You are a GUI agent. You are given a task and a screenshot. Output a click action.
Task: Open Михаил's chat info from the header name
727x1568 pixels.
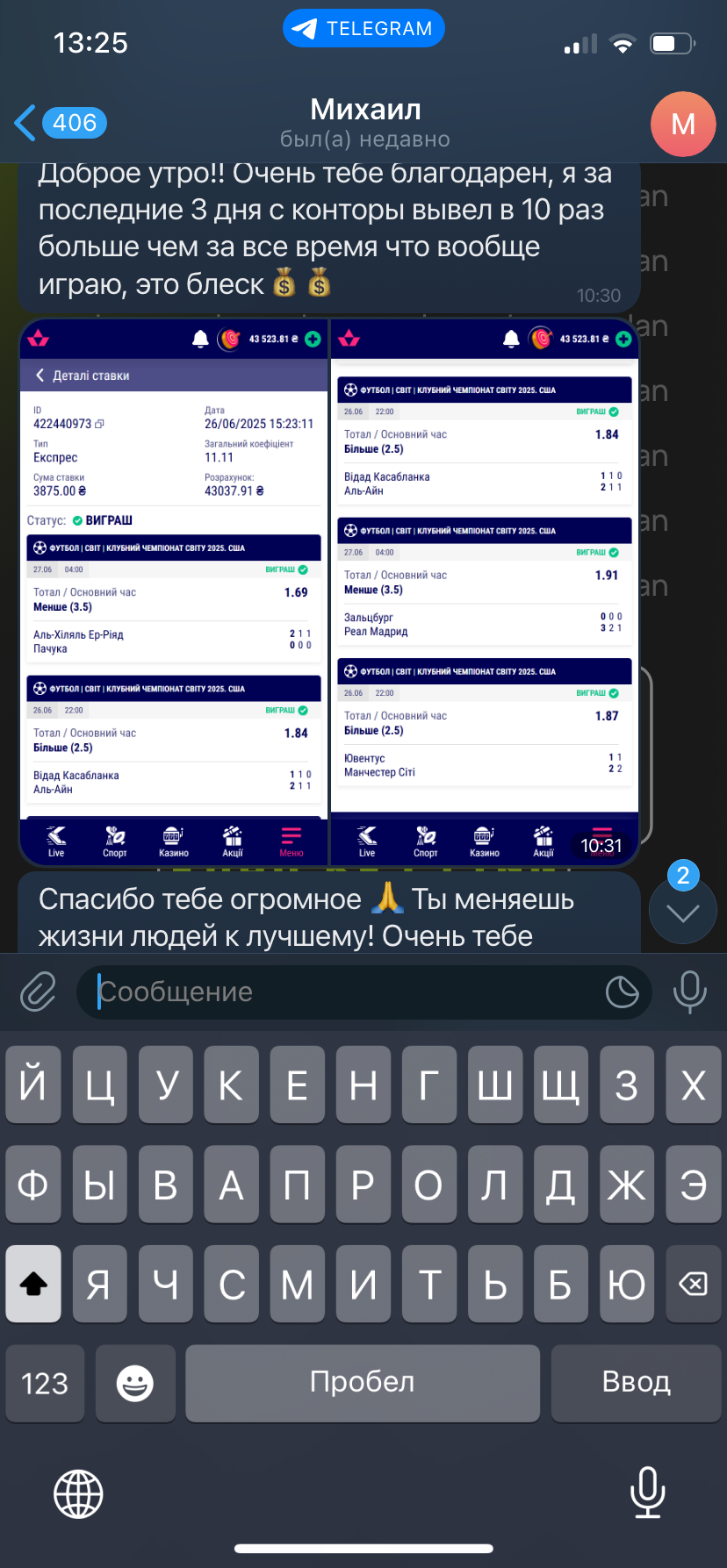(x=365, y=110)
